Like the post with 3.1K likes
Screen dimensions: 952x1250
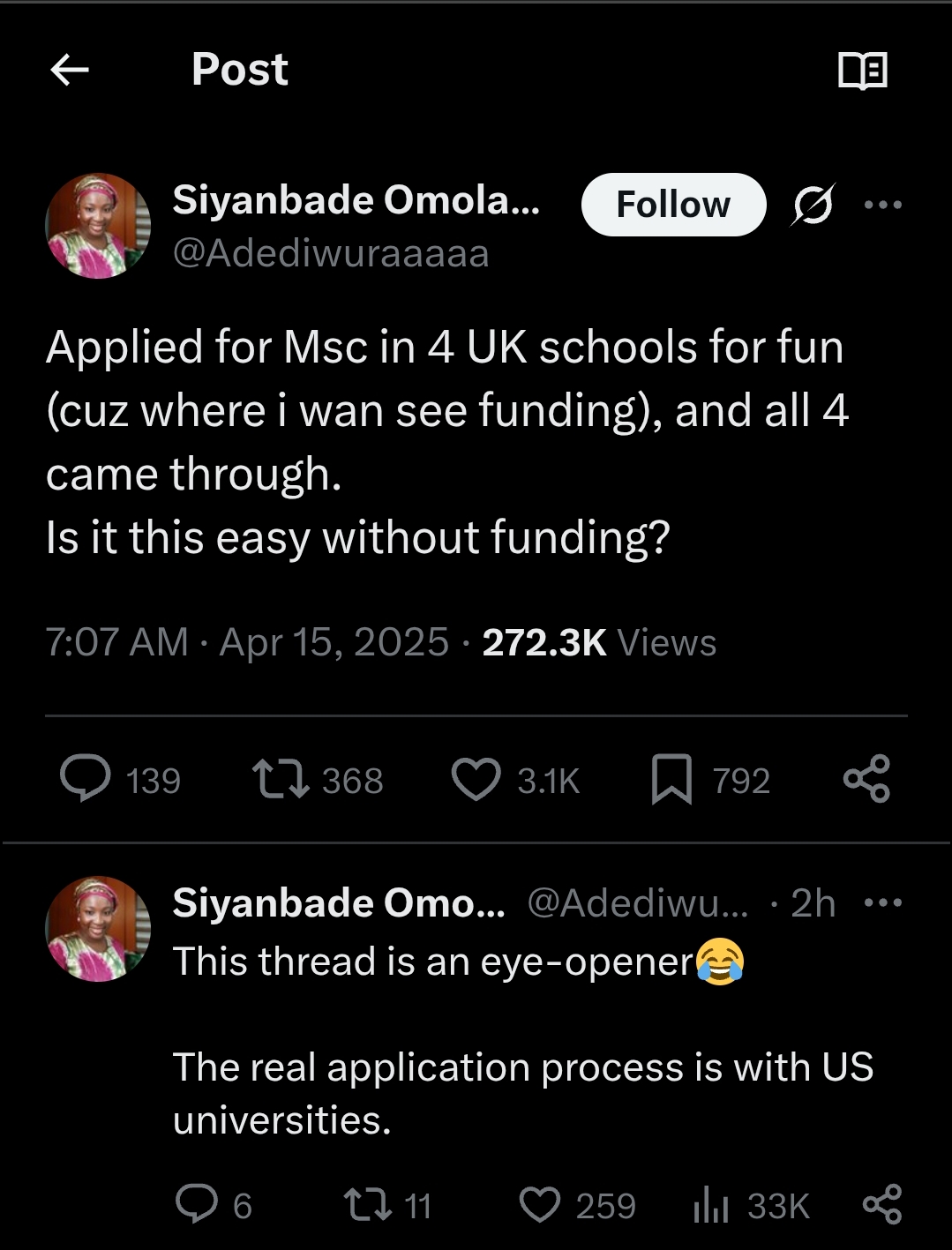(x=476, y=780)
